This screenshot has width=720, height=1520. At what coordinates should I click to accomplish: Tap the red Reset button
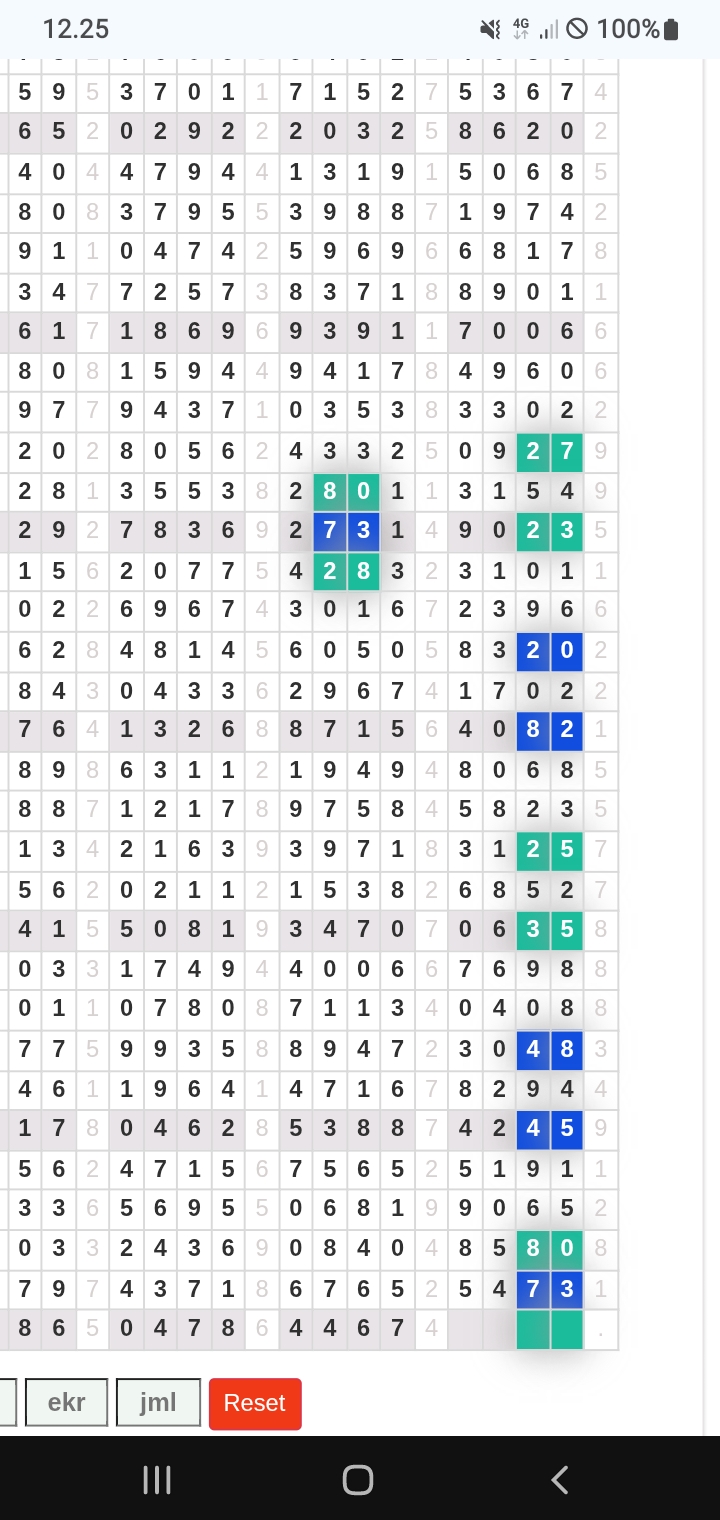[x=254, y=1402]
